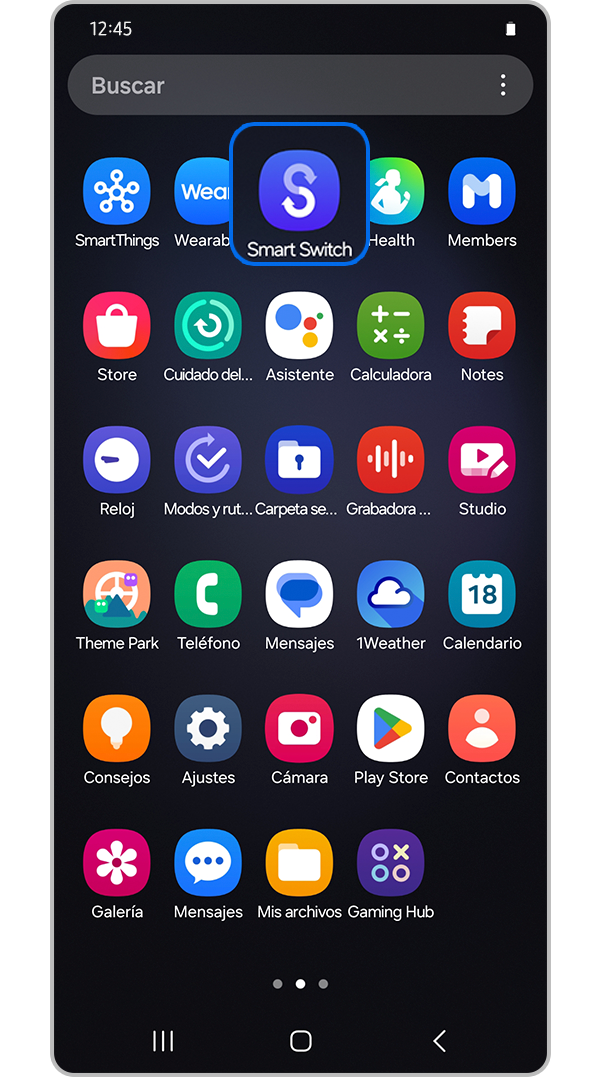The width and height of the screenshot is (600, 1077).
Task: Open the three-dot overflow menu
Action: (503, 86)
